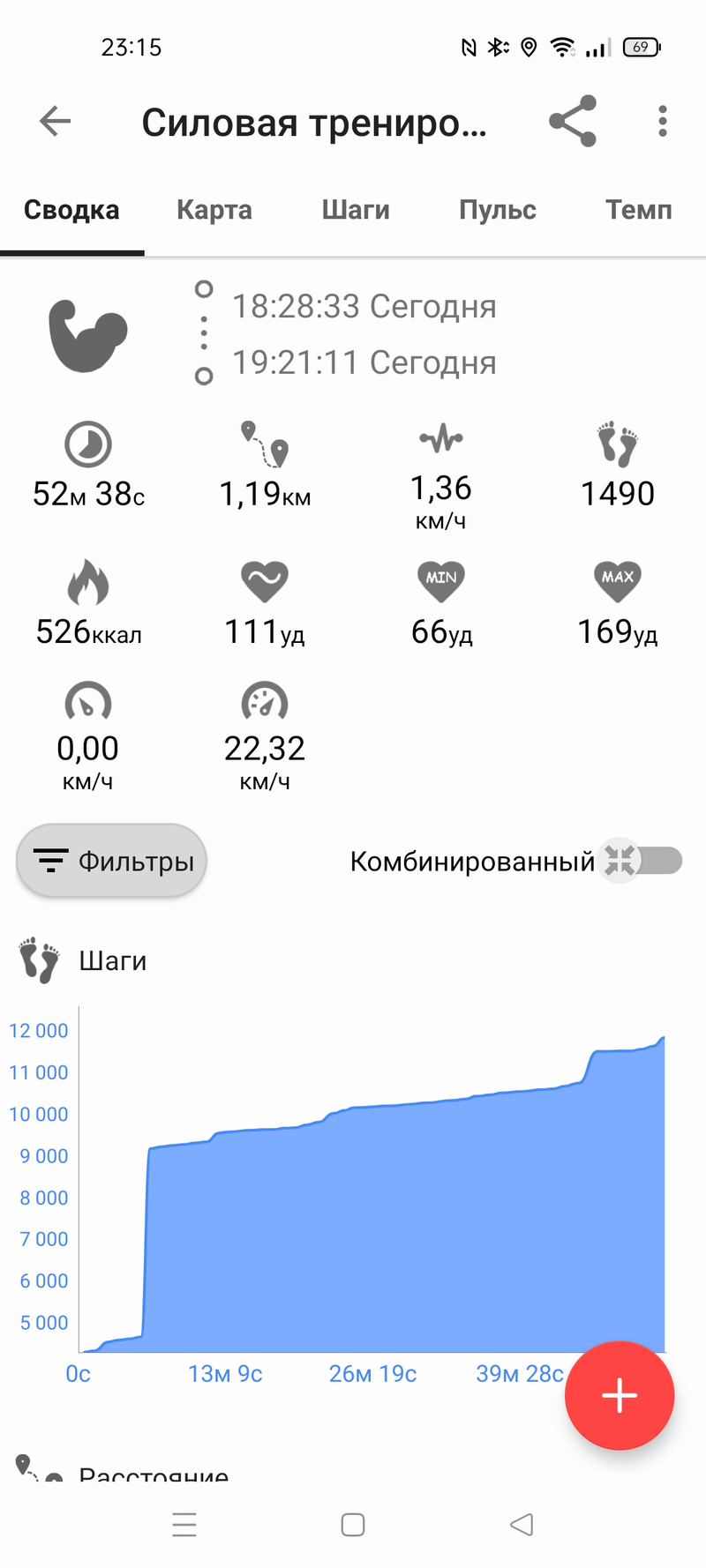The height and width of the screenshot is (1568, 706).
Task: Enable the Комбинированный switch
Action: [642, 861]
